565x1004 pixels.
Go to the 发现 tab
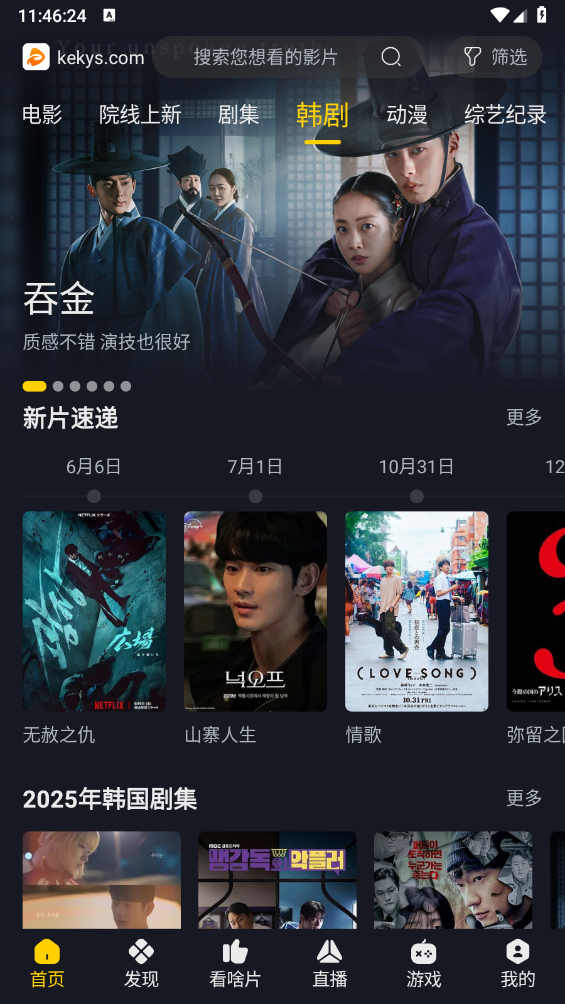(x=141, y=964)
